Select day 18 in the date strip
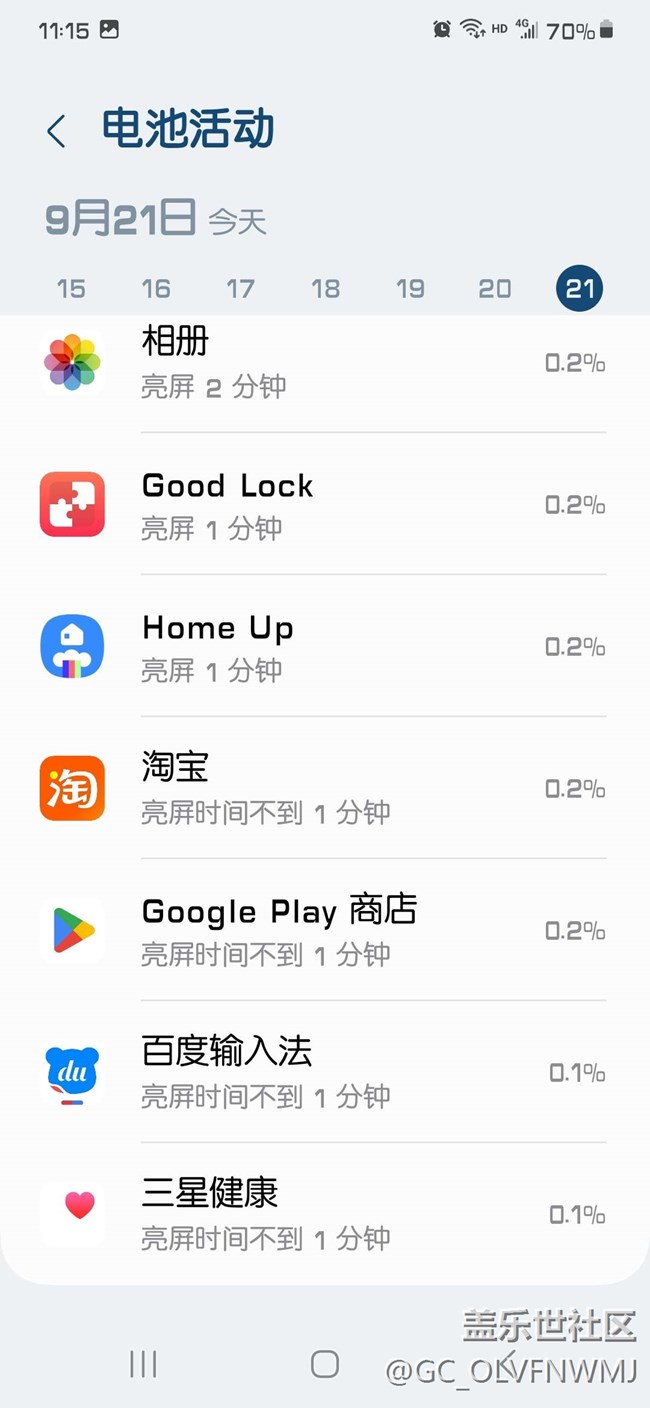 tap(325, 288)
